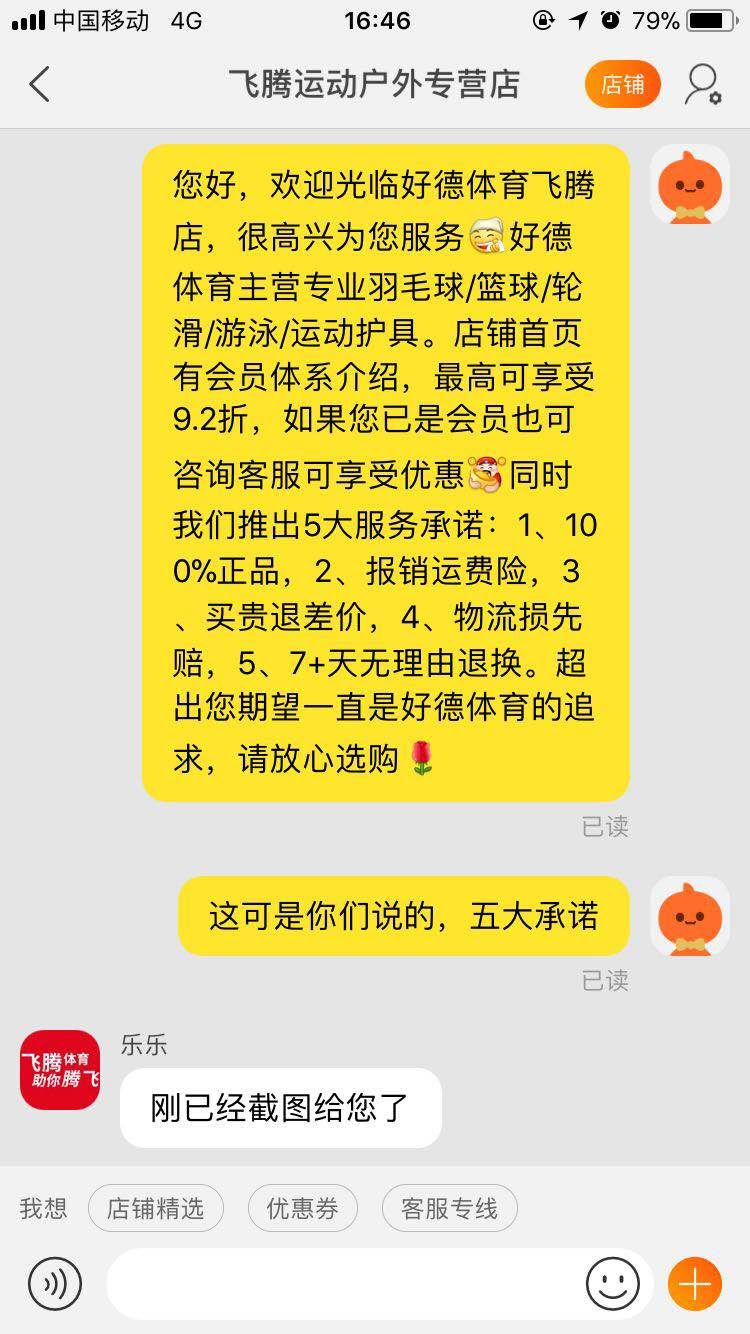
Task: Select the 店铺精选 quick-reply chip
Action: click(155, 1207)
